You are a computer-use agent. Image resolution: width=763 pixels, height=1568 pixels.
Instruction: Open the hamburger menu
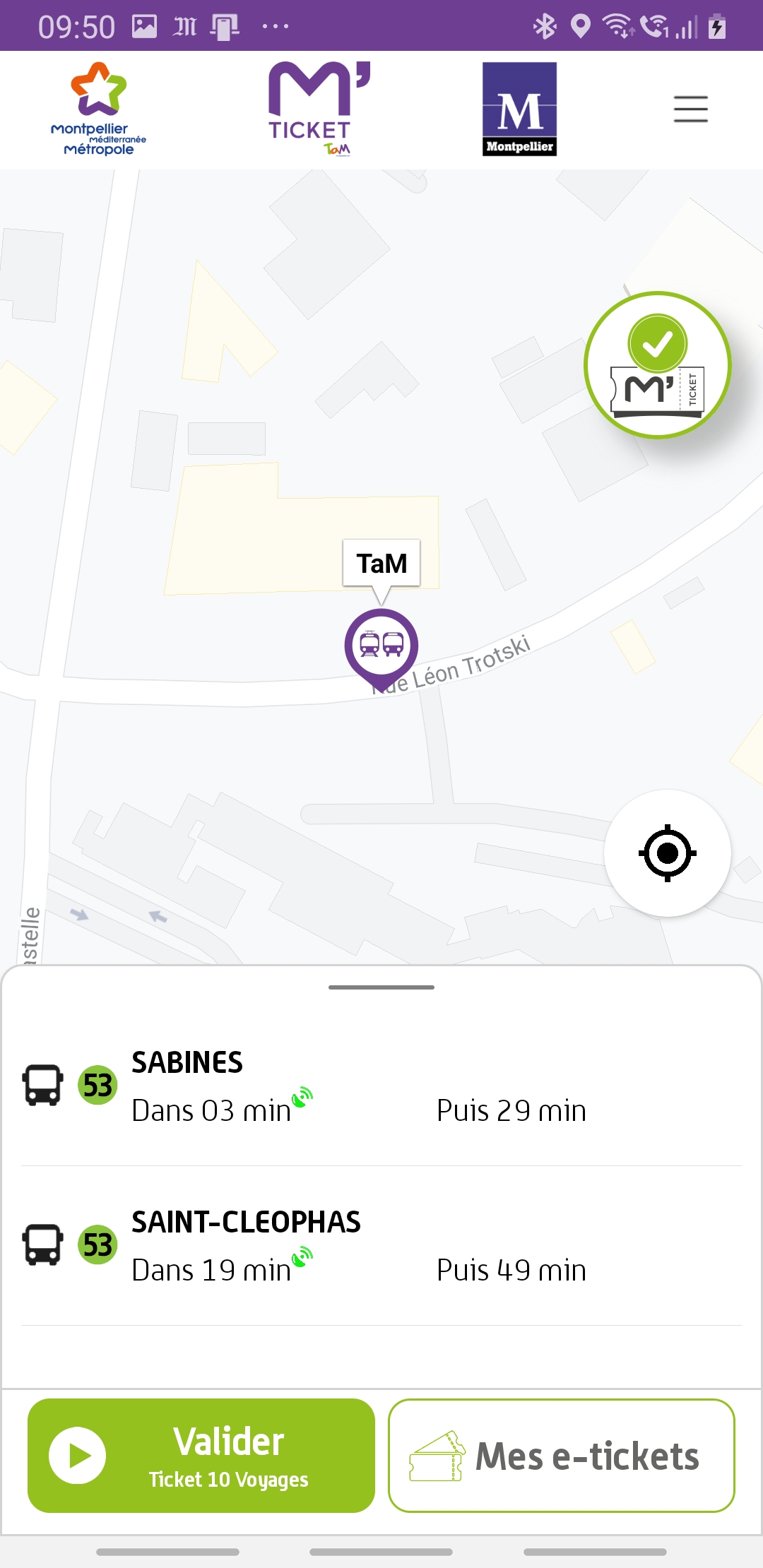click(x=690, y=109)
